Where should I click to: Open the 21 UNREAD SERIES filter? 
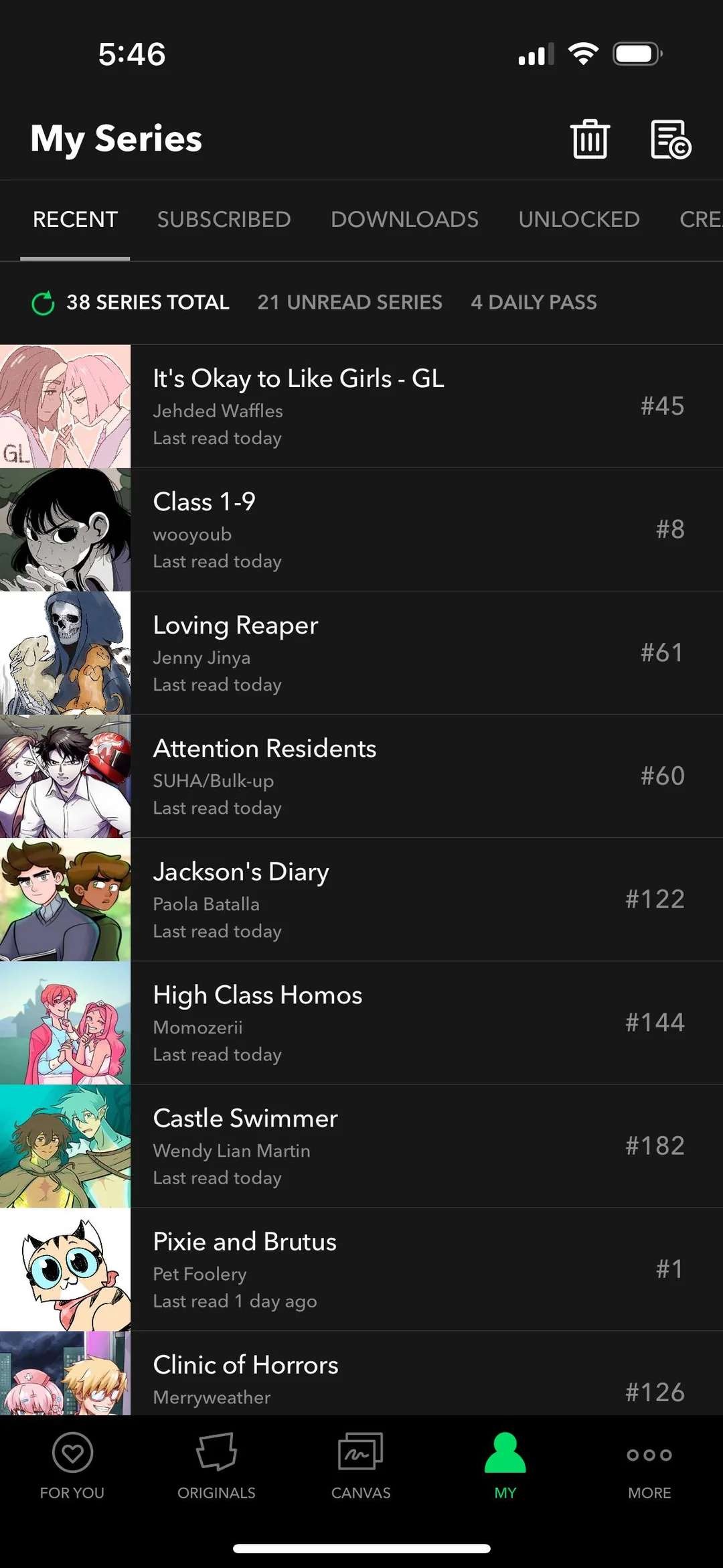pos(349,302)
